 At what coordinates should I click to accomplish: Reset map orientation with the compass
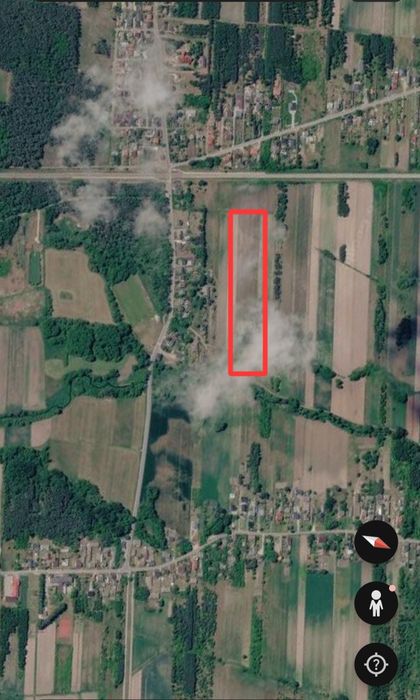[376, 542]
